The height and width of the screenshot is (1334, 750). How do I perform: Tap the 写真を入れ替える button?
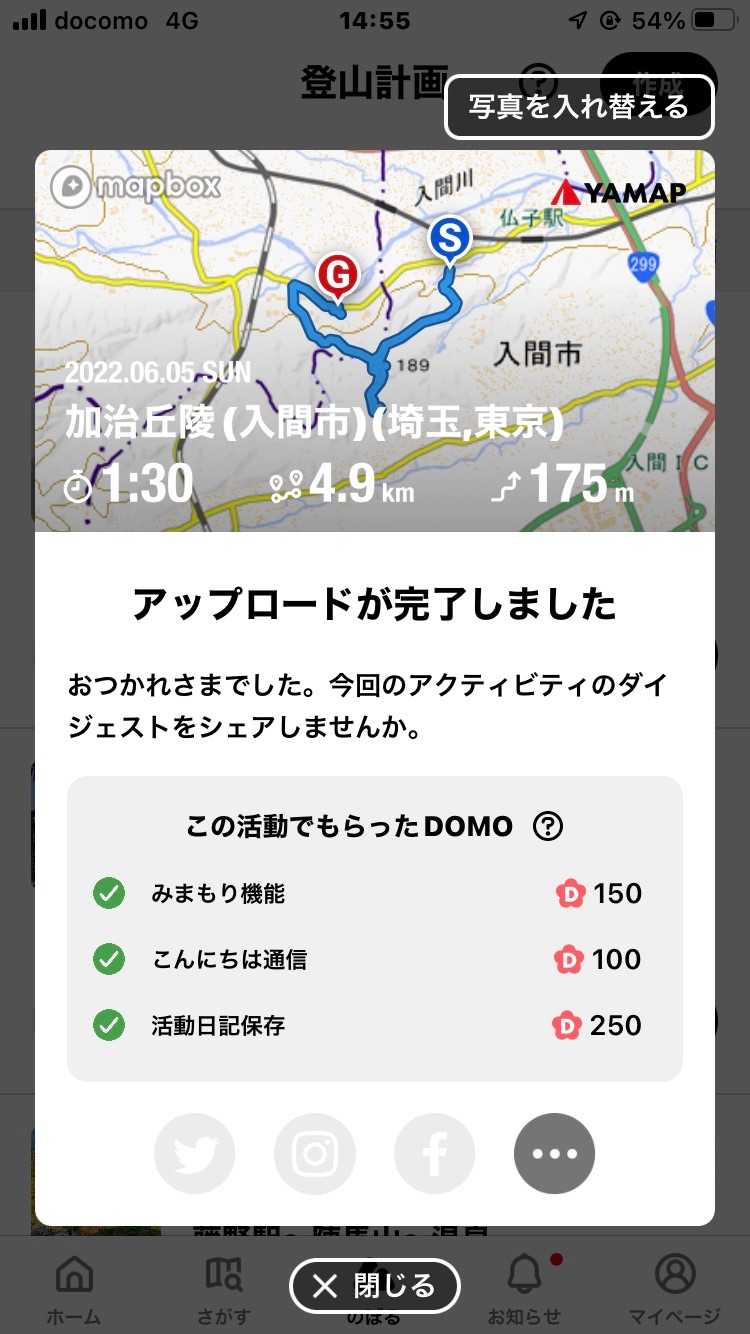pos(579,106)
